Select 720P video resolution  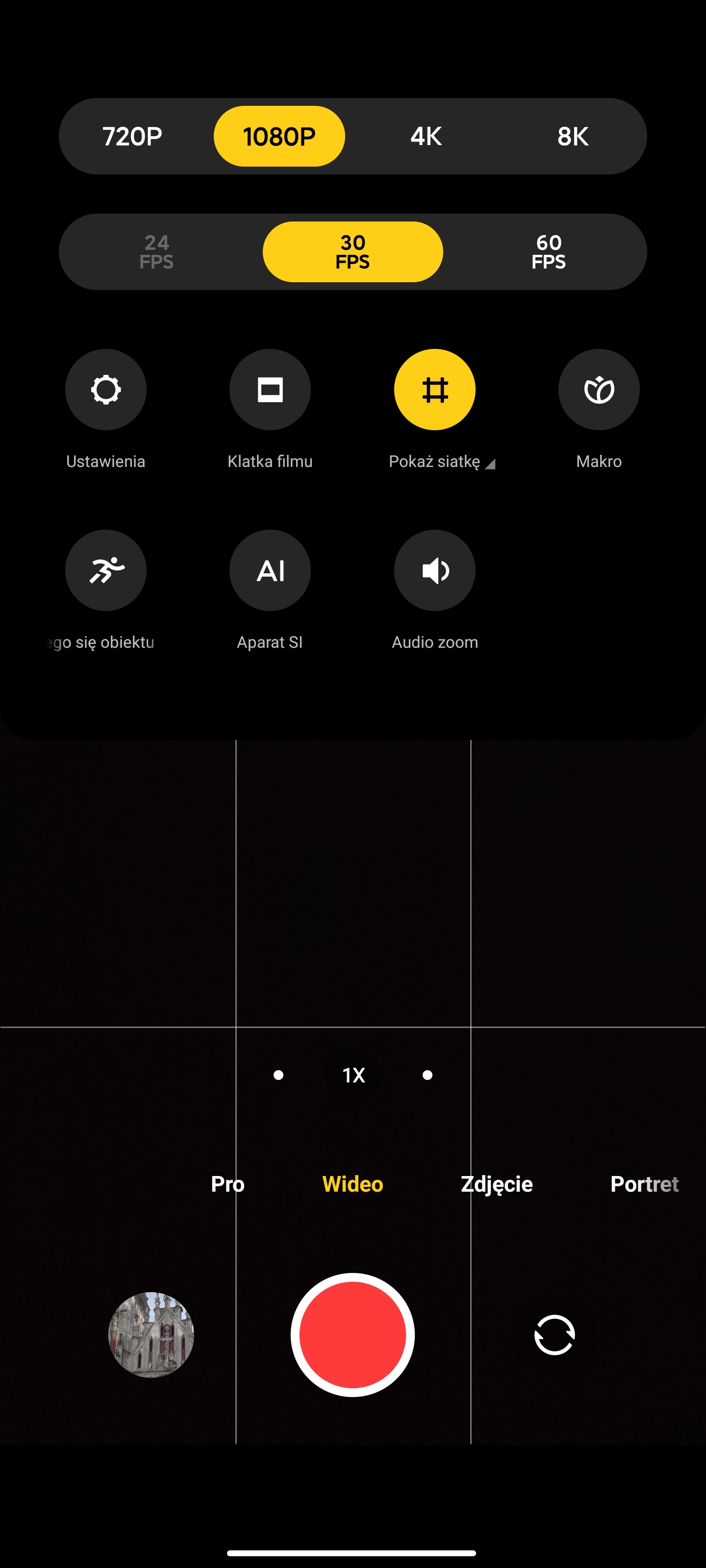click(x=132, y=136)
